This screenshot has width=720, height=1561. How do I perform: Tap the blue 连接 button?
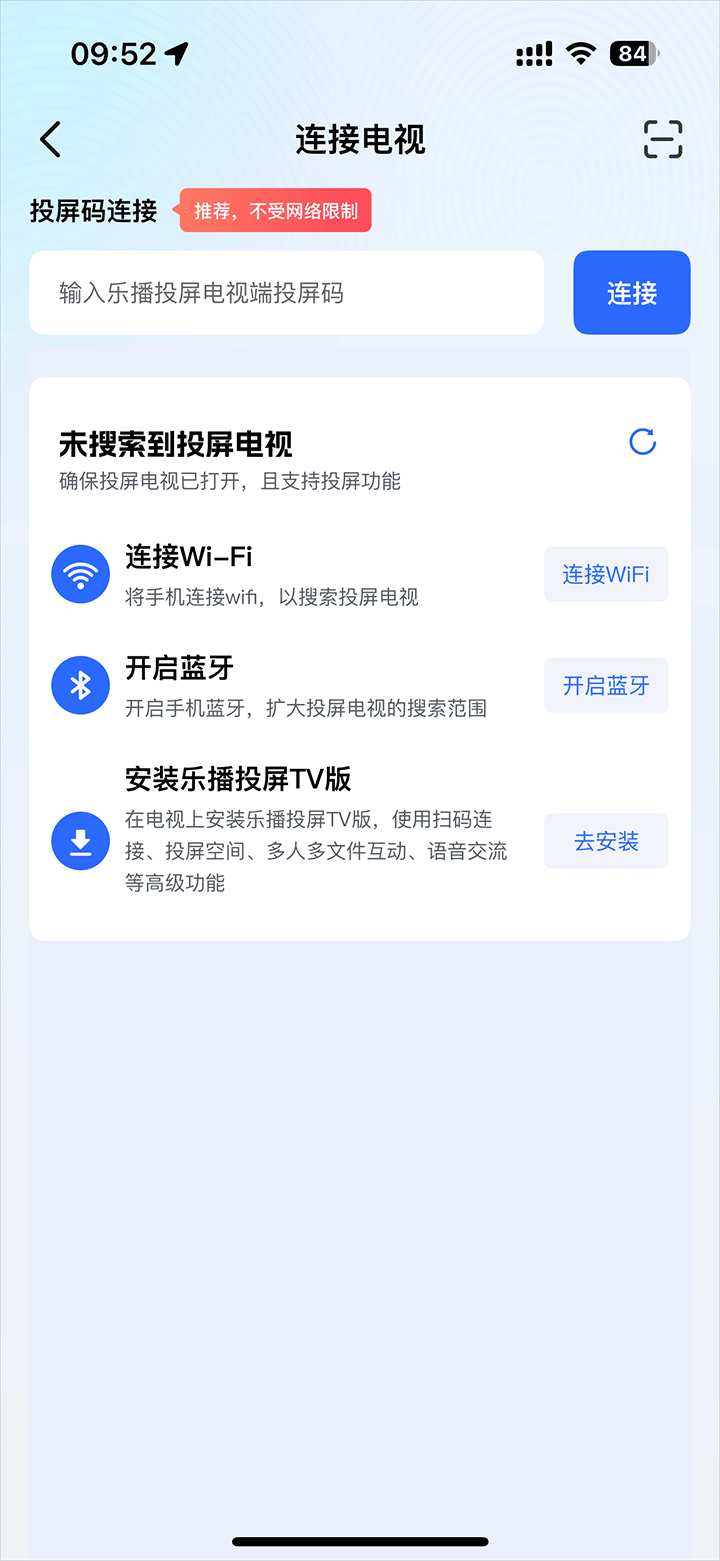click(631, 293)
